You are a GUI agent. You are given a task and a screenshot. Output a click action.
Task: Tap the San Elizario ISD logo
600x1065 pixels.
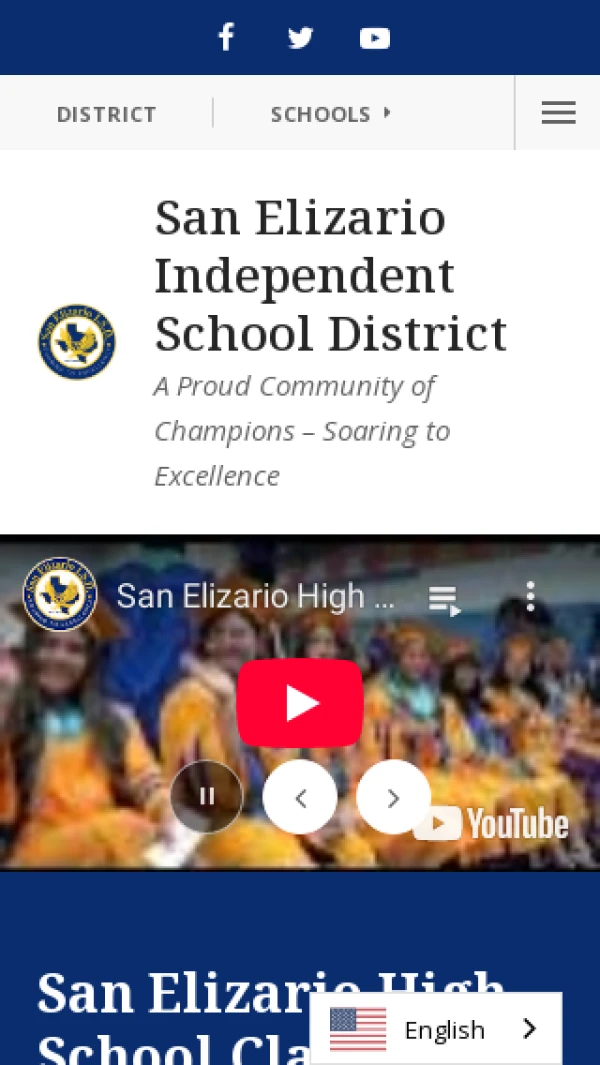click(77, 342)
